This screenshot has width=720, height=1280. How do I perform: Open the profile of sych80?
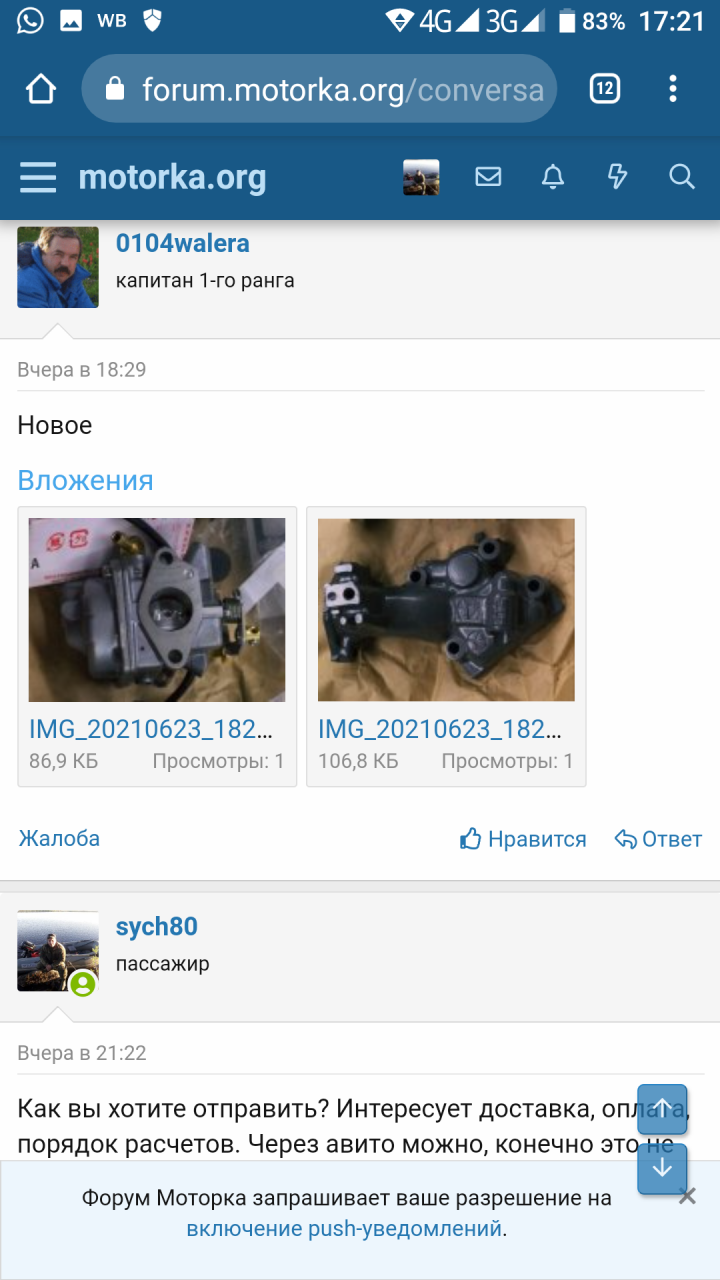click(156, 926)
